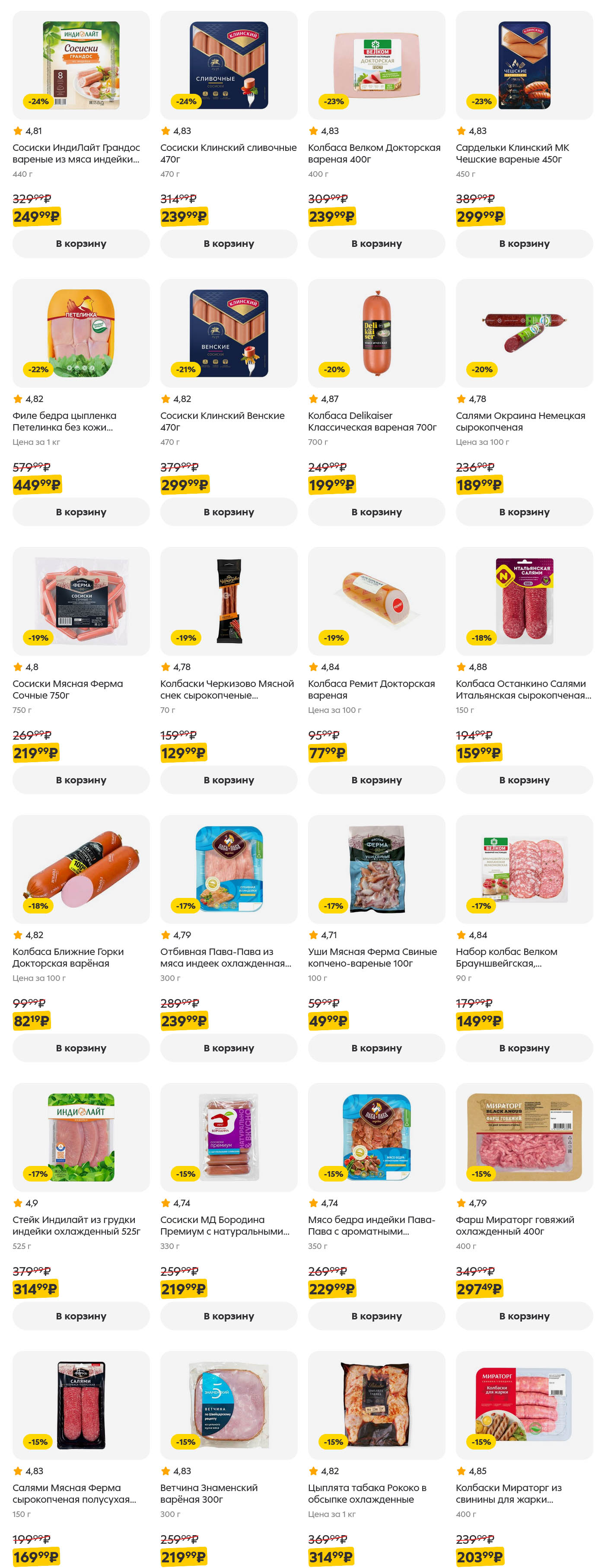Add Филе бедра цыпленка Петелинка to cart
The width and height of the screenshot is (608, 1568).
click(81, 512)
